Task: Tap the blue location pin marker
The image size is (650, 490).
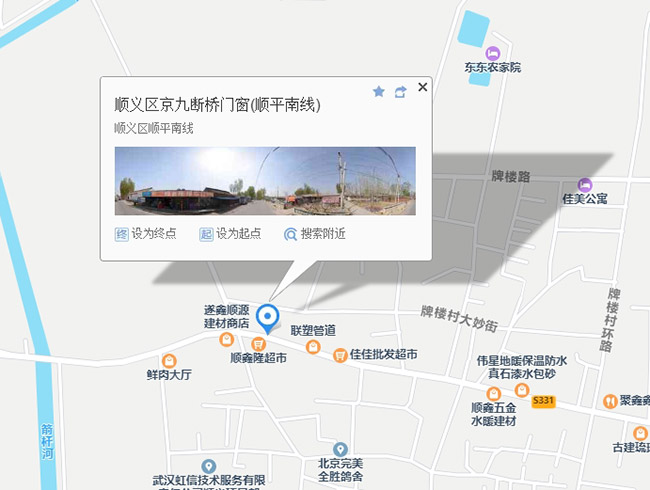Action: coord(267,318)
